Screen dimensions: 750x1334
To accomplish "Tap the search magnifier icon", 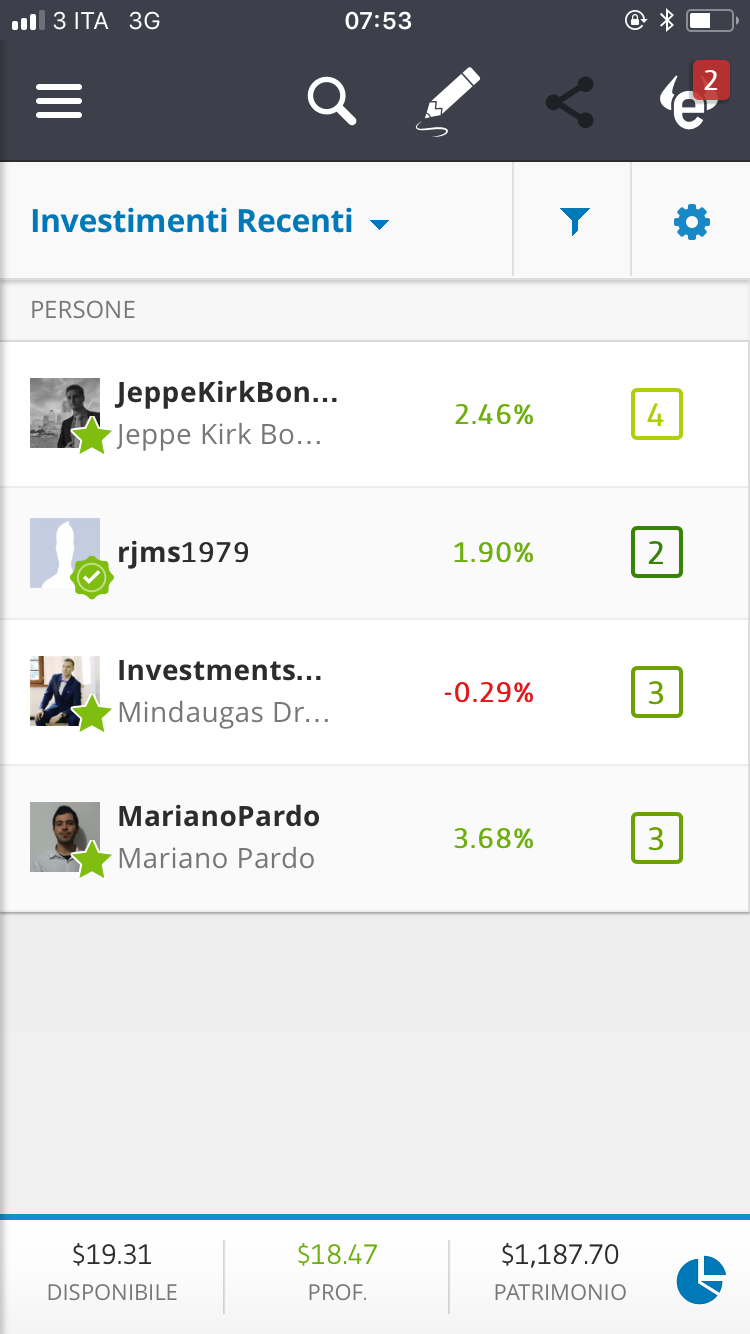I will pyautogui.click(x=332, y=100).
